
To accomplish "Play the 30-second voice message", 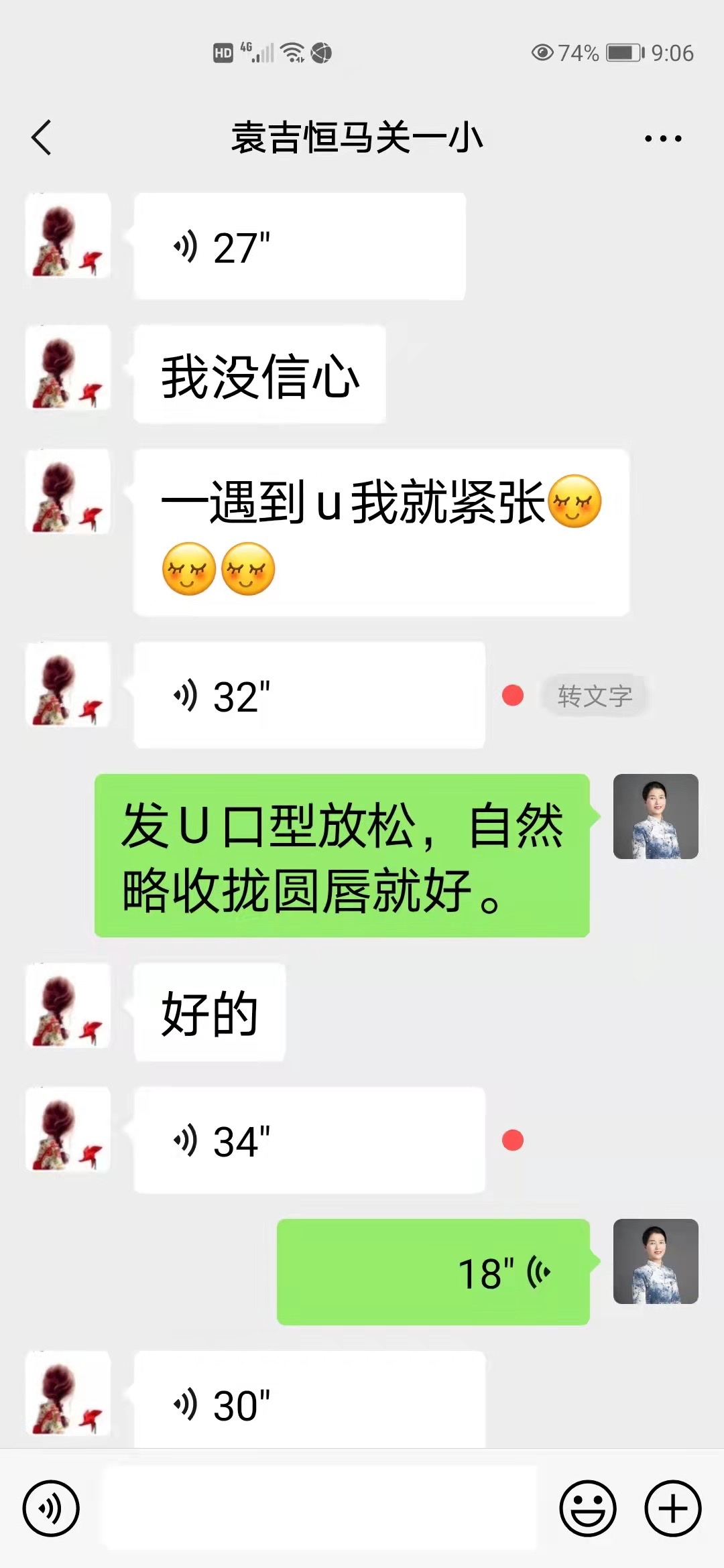I will click(x=308, y=1402).
